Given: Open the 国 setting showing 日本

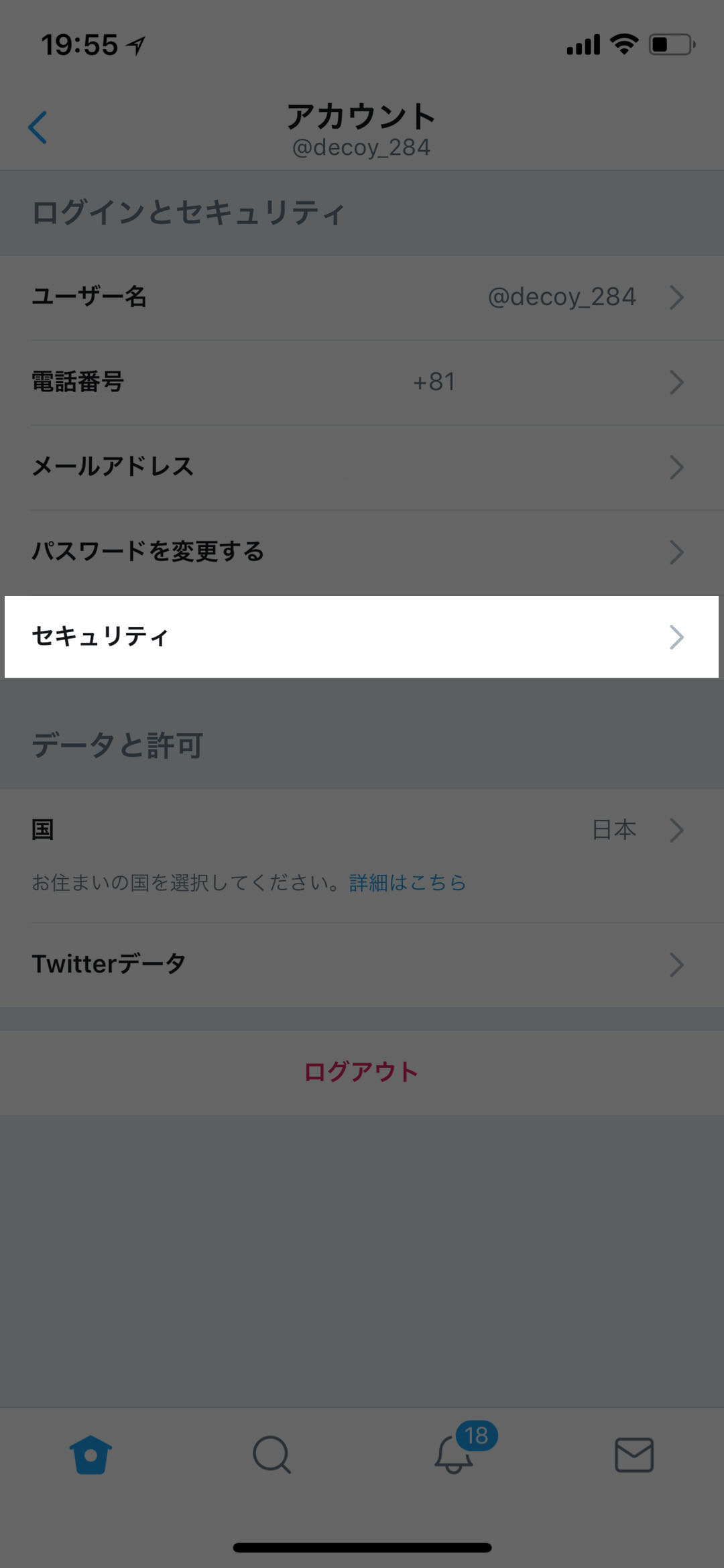Looking at the screenshot, I should [x=362, y=830].
